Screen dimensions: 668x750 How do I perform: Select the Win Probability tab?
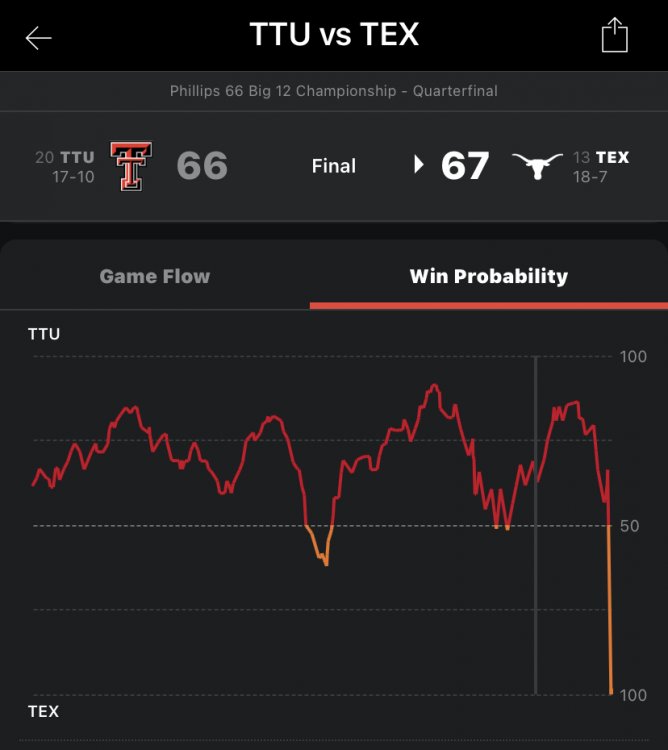click(x=488, y=276)
